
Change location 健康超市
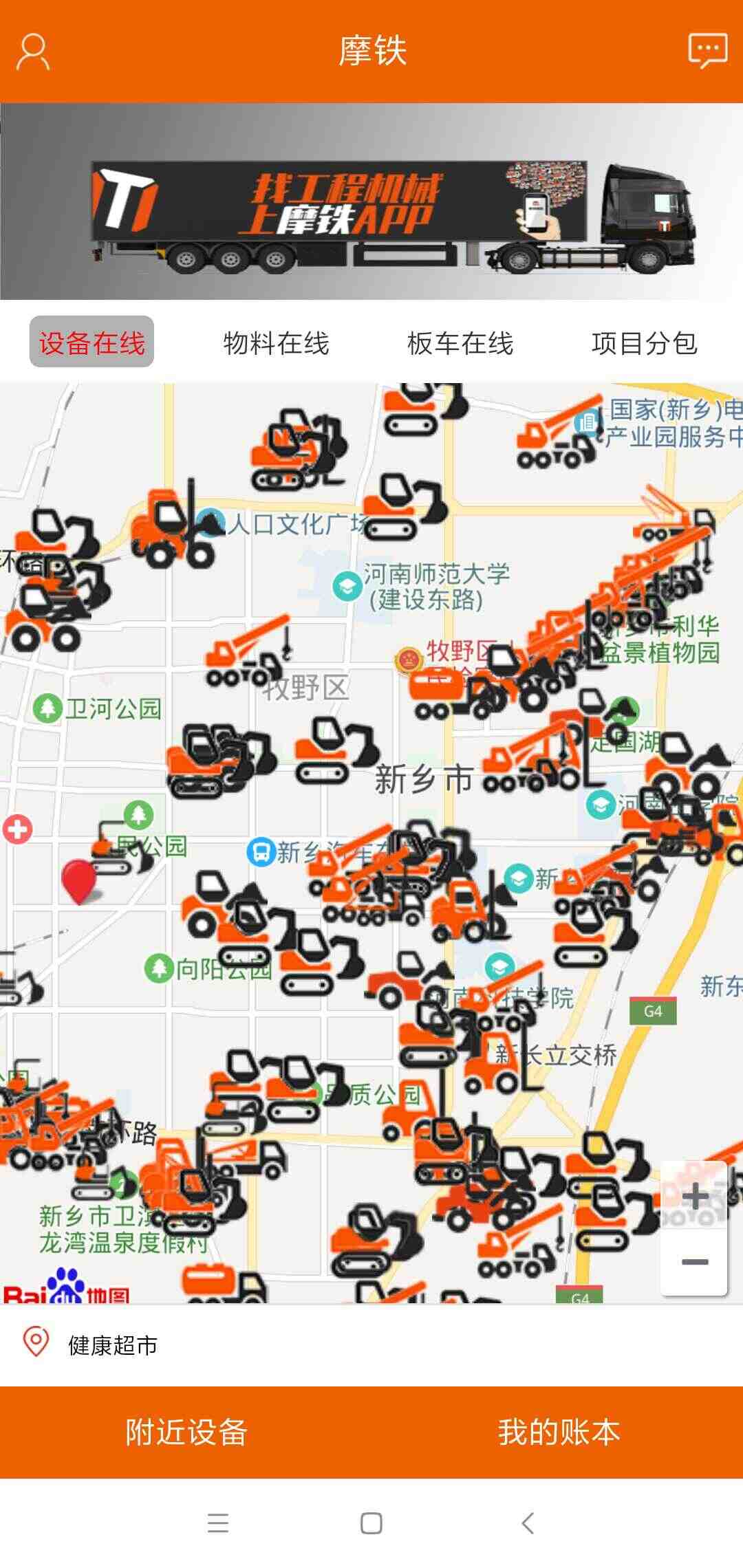371,1345
